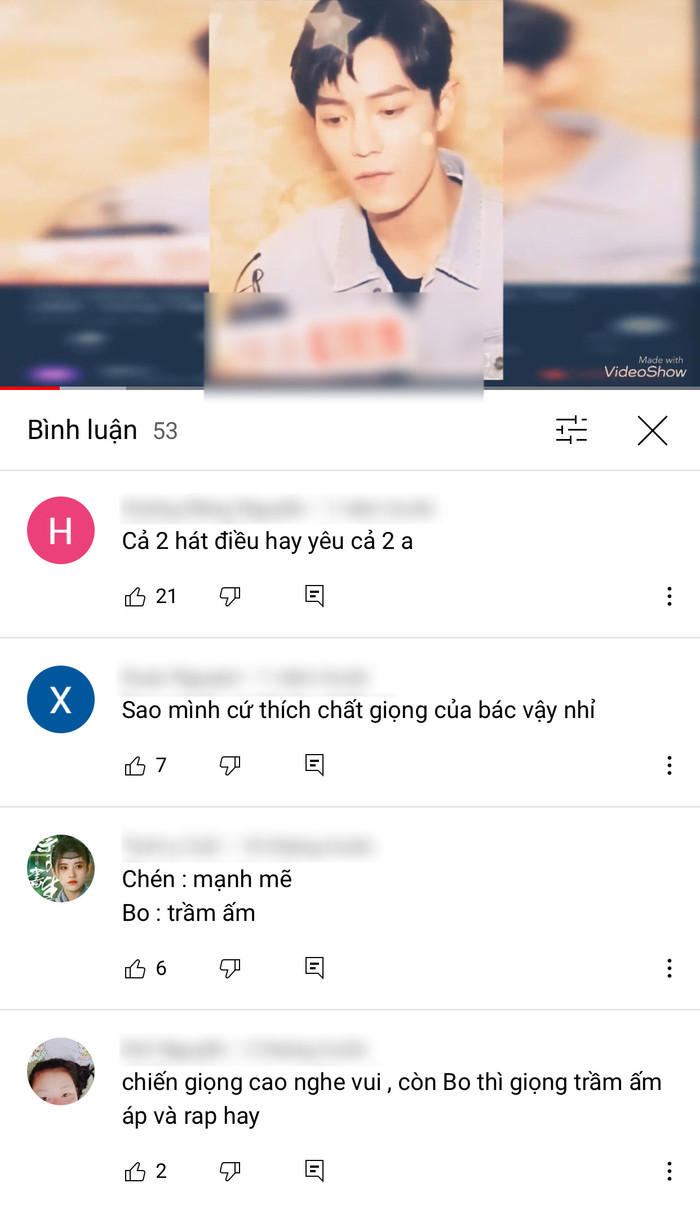
Task: Reply to 'chiến giọng cao nghe vui' comment
Action: click(x=314, y=1171)
